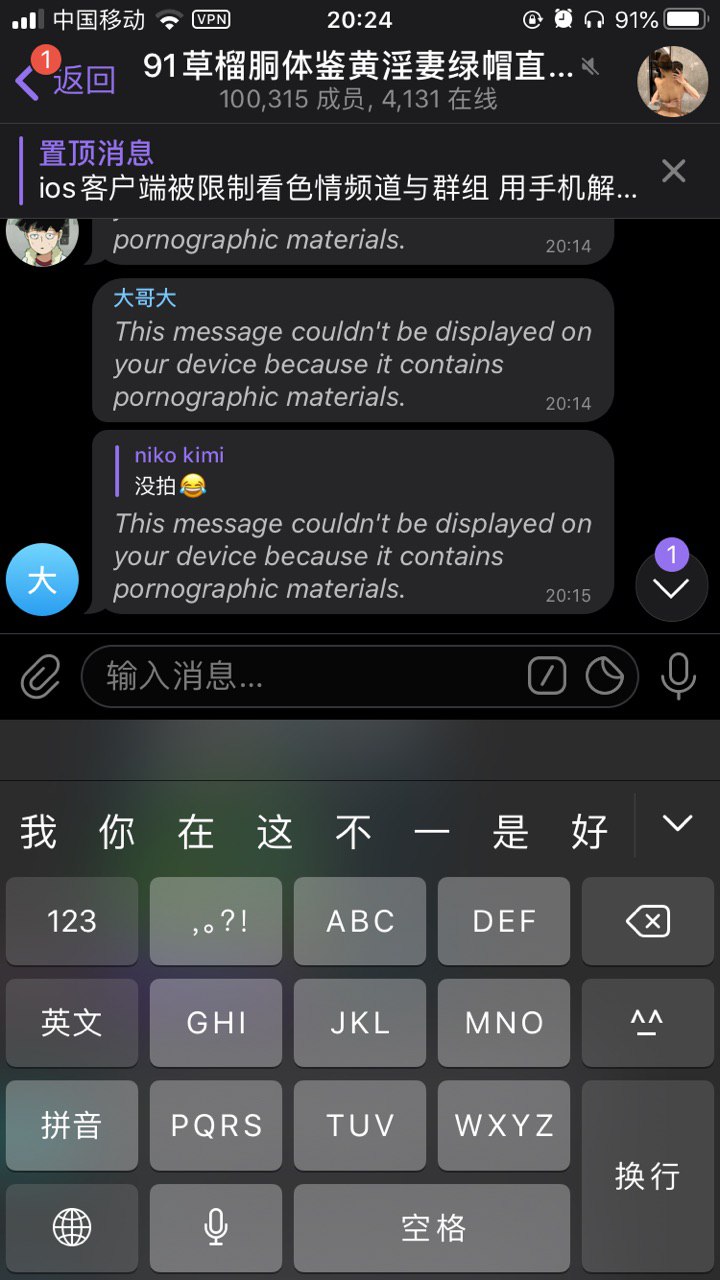Open the group info from the title
Screen dimensions: 720x1280
(358, 80)
